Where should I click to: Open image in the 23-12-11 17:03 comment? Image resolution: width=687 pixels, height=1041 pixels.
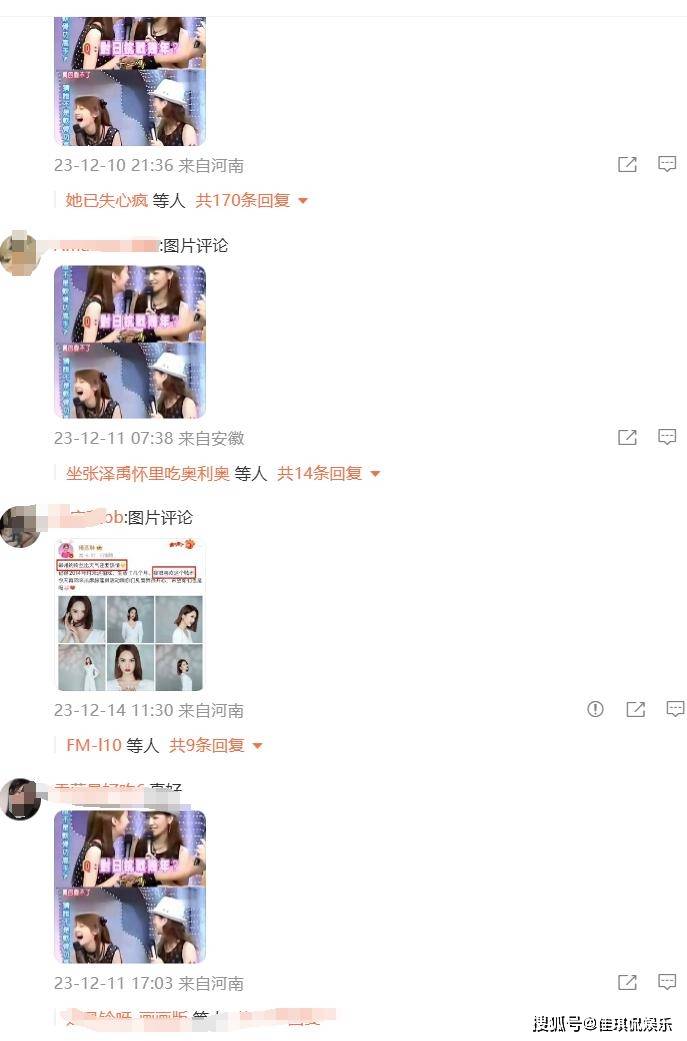tap(130, 886)
